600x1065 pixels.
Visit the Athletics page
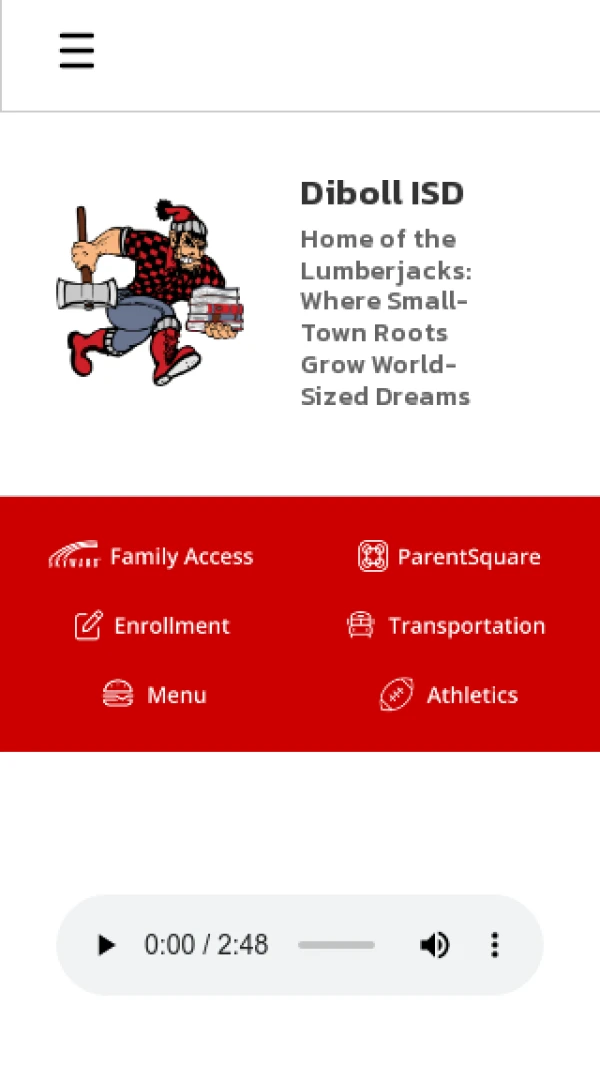[x=448, y=695]
